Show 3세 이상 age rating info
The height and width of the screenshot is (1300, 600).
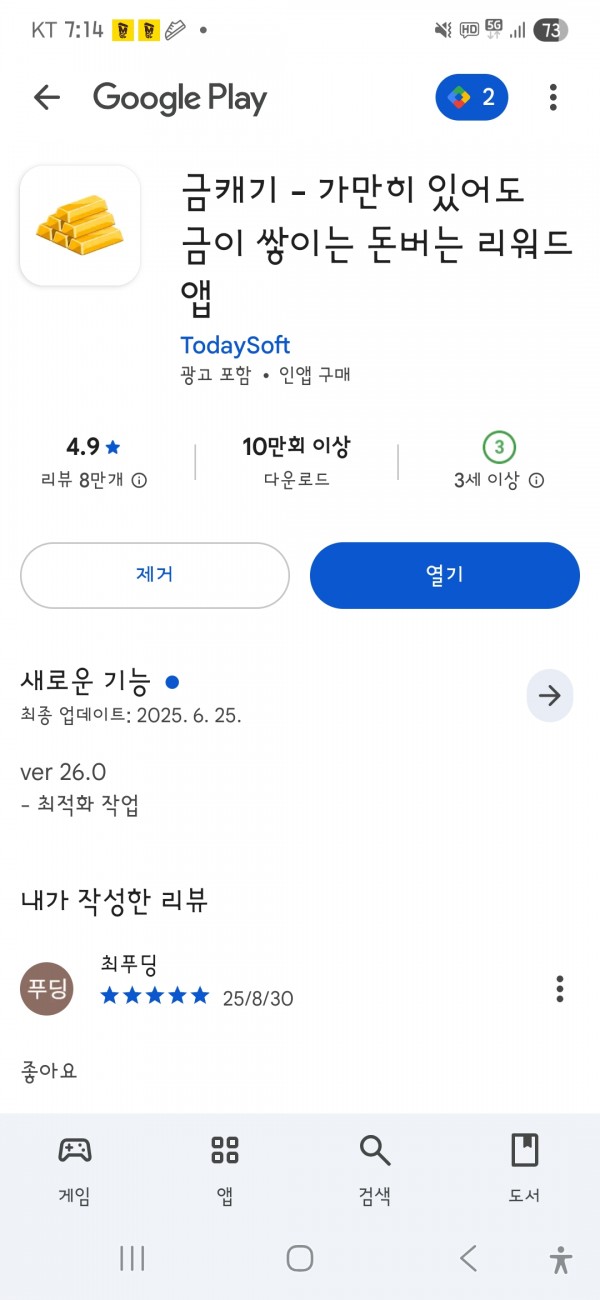click(536, 480)
